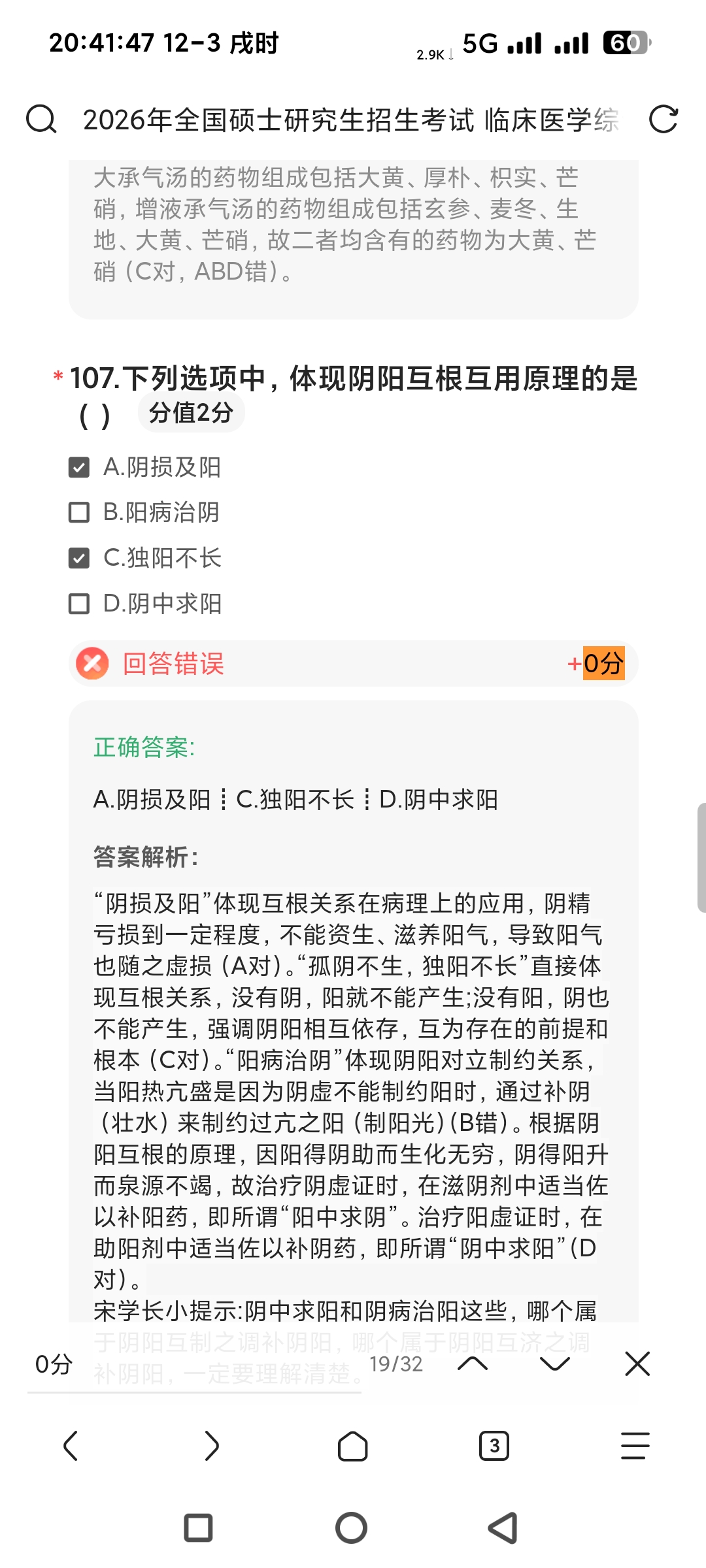This screenshot has height=1568, width=706.
Task: Open the browser menu
Action: pyautogui.click(x=635, y=1445)
